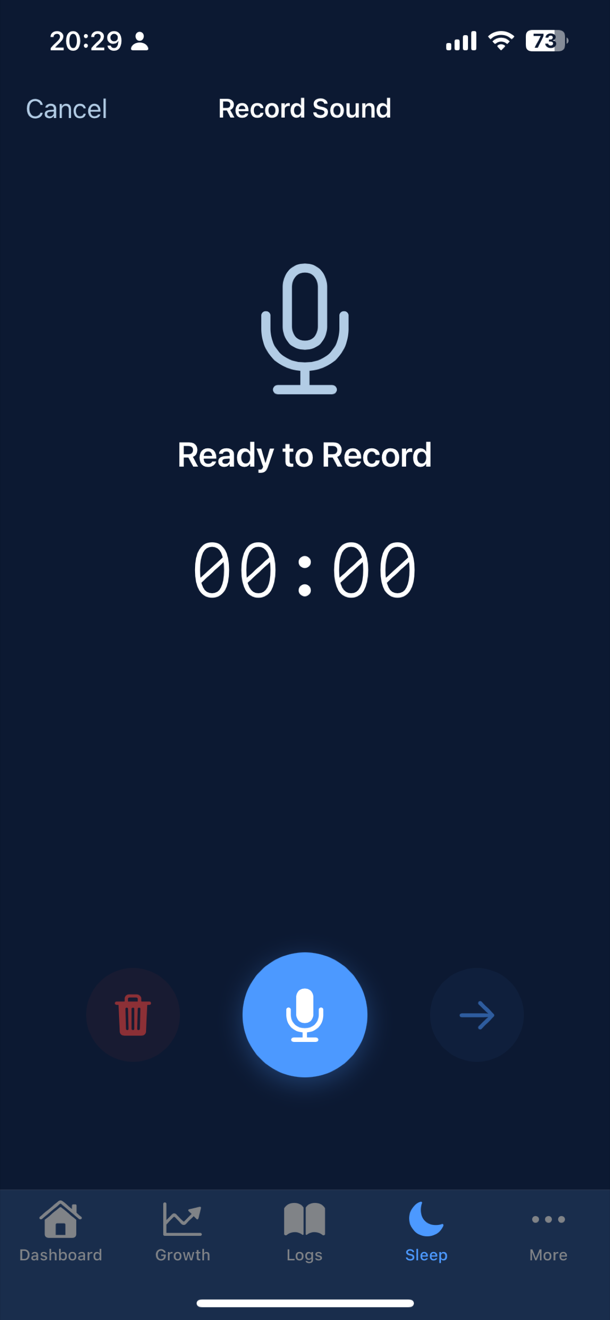Go to the Dashboard tab
Screen dimensions: 610x1320
point(61,1232)
